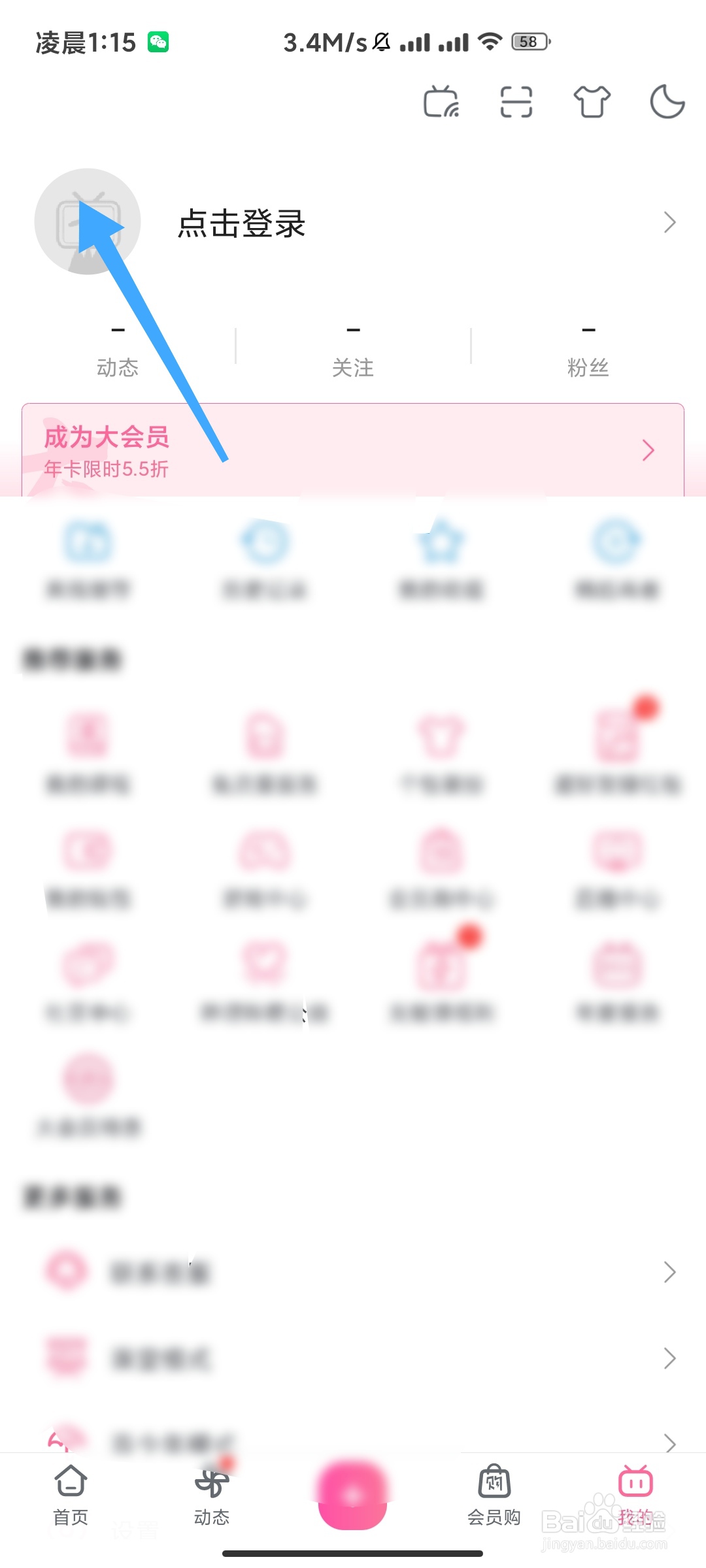Expand the chevron next to 点击登录
The width and height of the screenshot is (706, 1568).
[x=669, y=223]
